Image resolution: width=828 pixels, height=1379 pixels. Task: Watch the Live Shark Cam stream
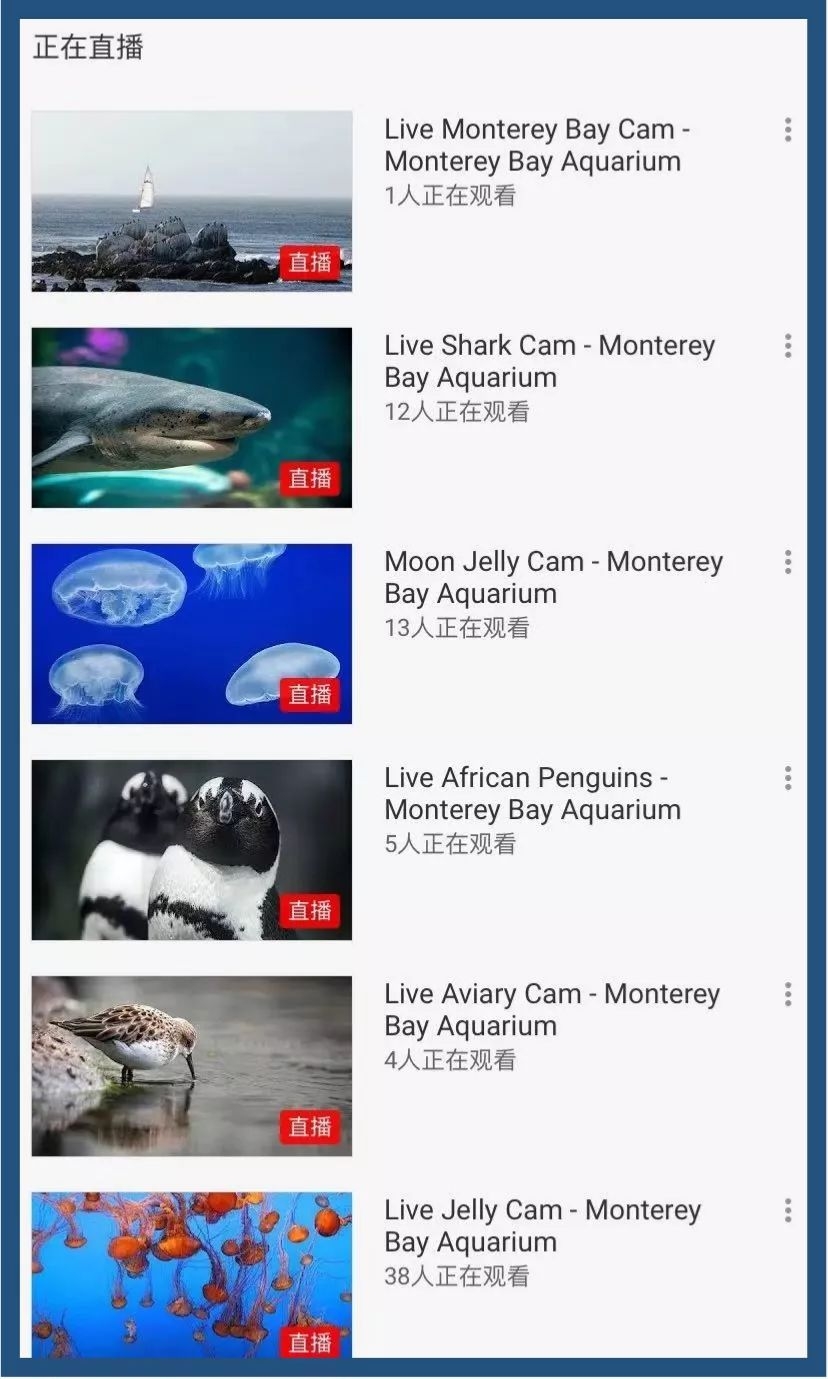click(192, 417)
